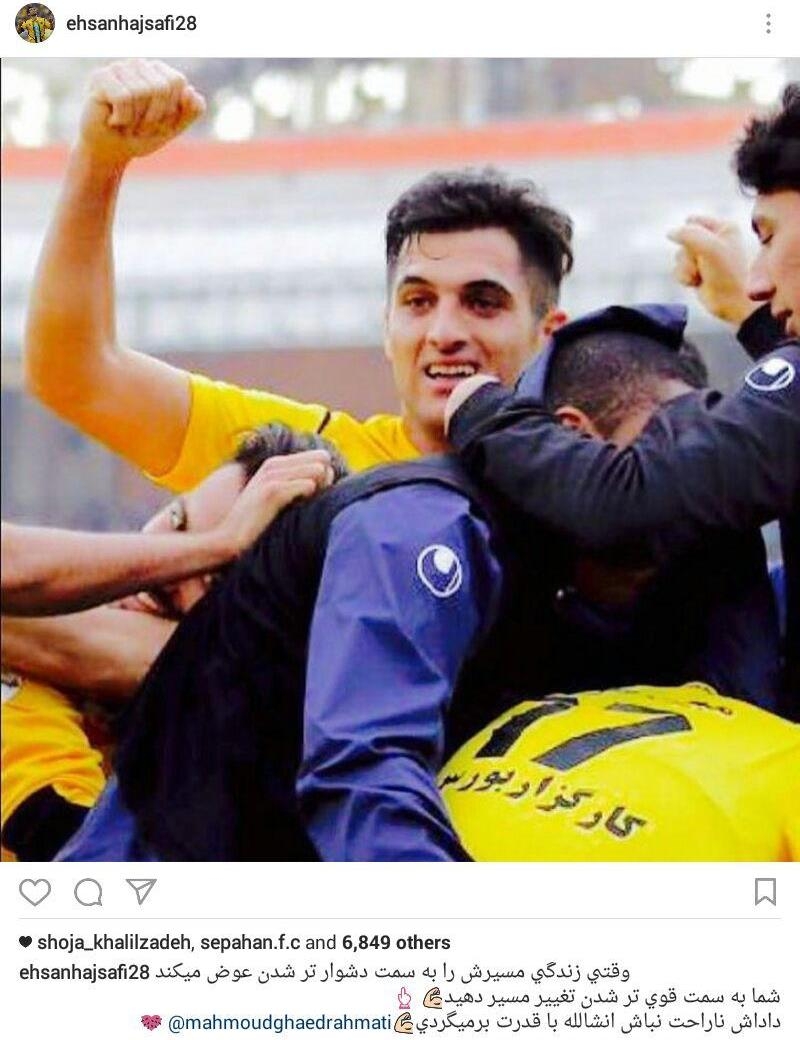Like this post with the heart
Image resolution: width=800 pixels, height=1040 pixels.
(35, 891)
